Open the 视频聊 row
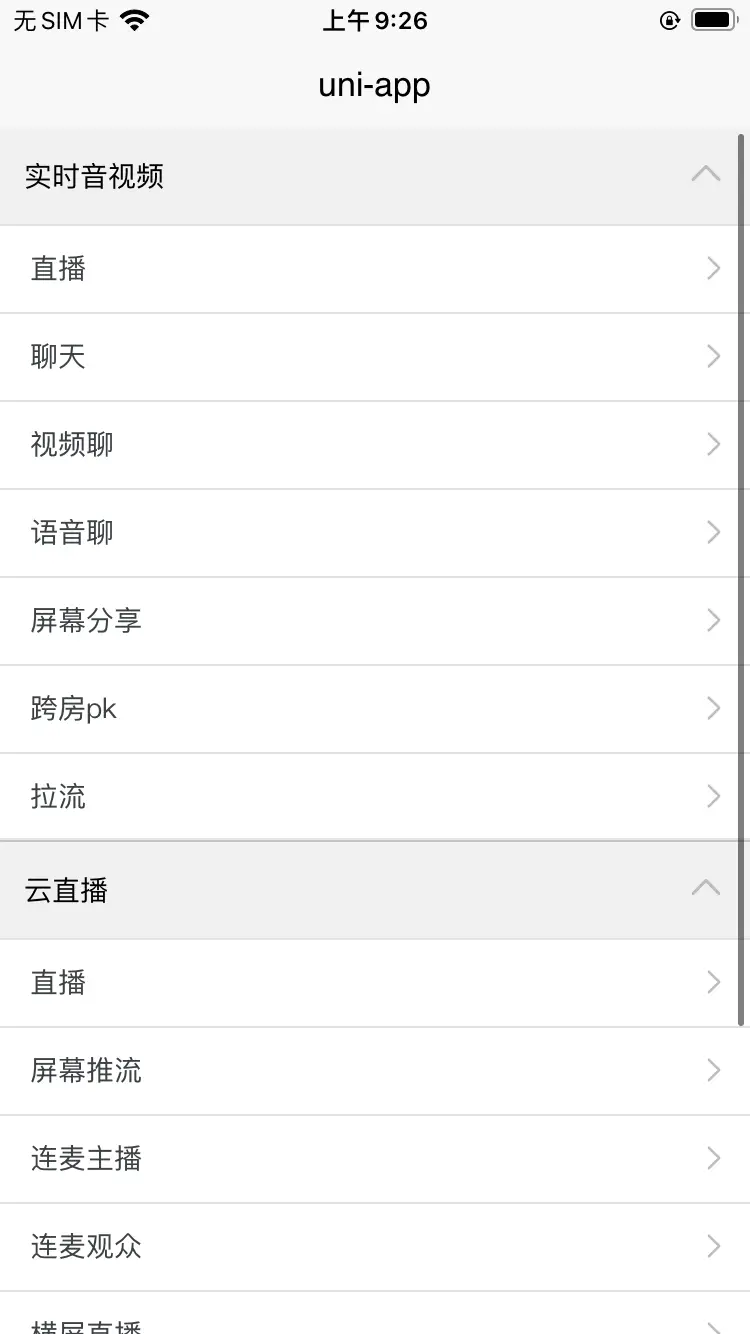This screenshot has width=750, height=1334. tap(375, 445)
